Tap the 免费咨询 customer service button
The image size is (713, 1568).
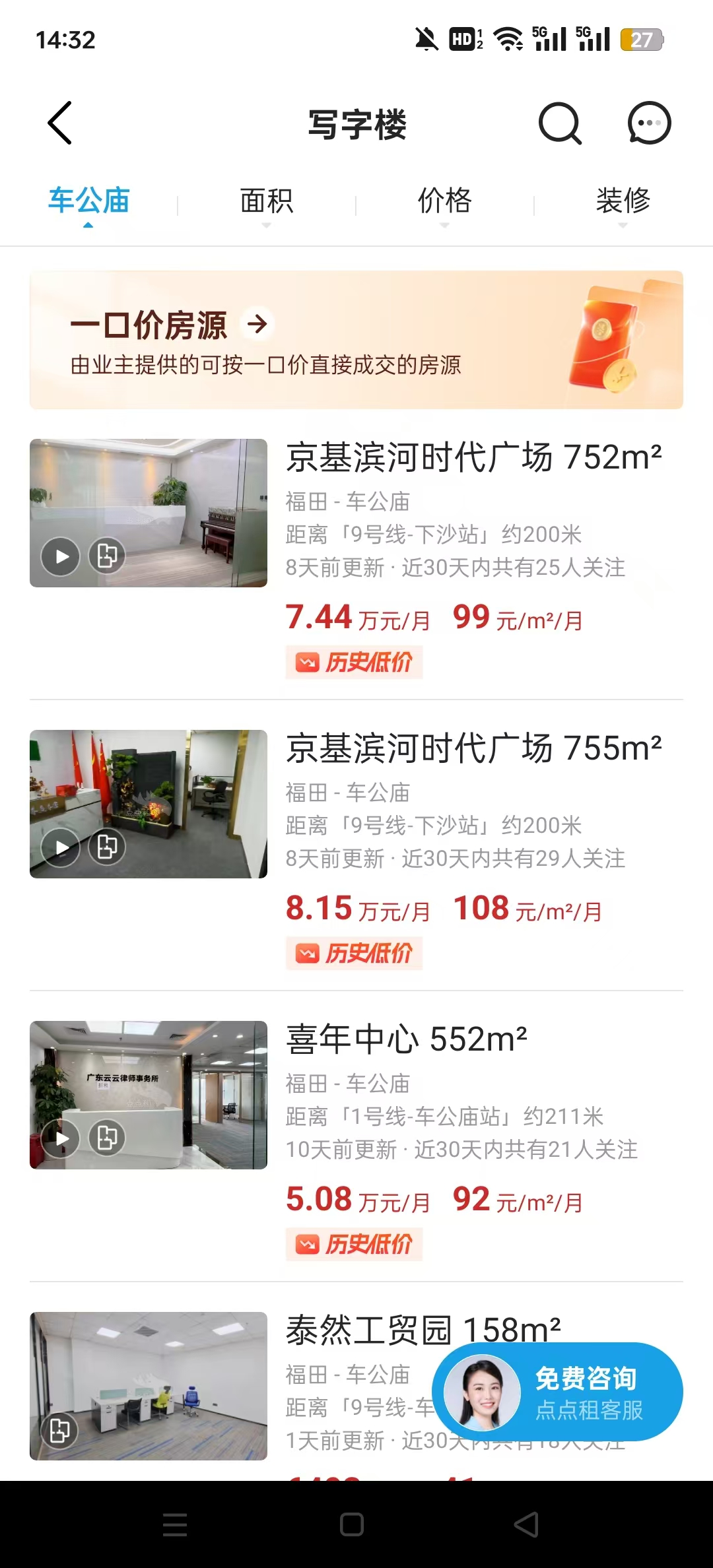pos(558,1392)
